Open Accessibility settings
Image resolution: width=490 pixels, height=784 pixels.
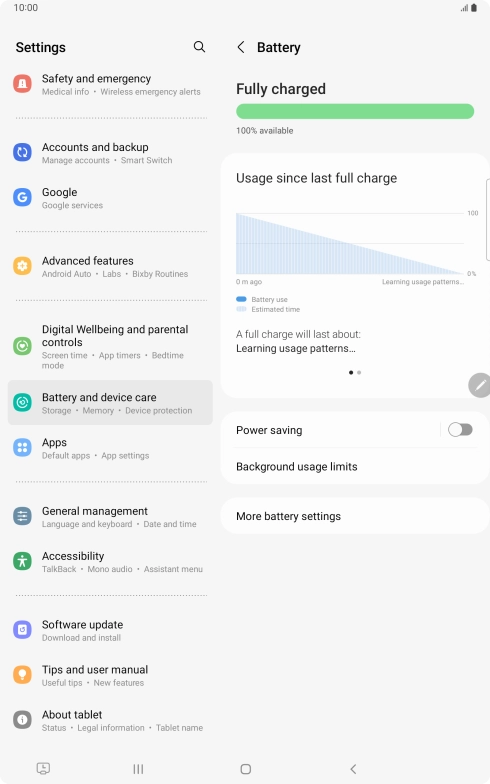coord(110,562)
